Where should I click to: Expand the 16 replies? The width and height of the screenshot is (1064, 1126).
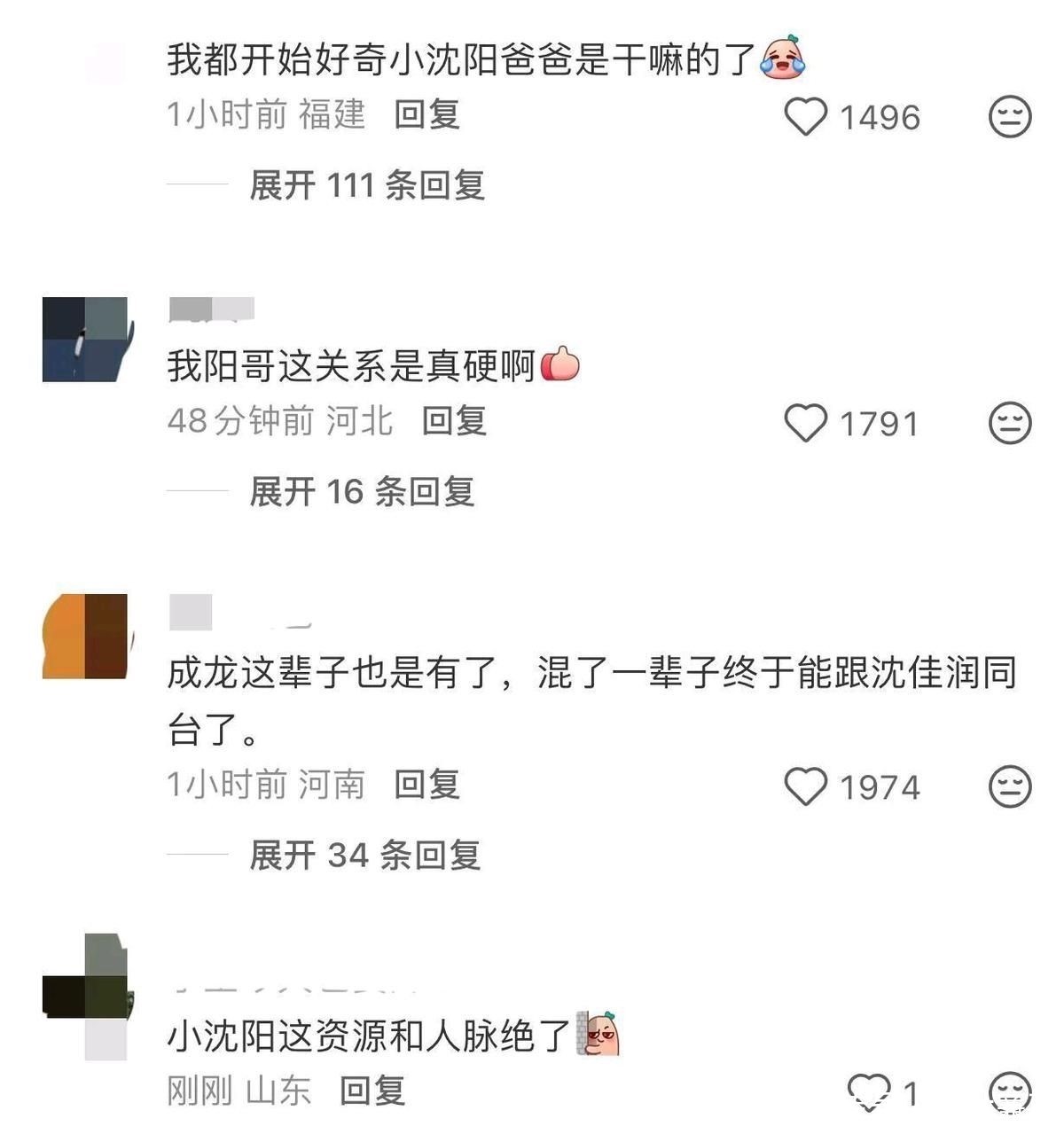pyautogui.click(x=362, y=491)
